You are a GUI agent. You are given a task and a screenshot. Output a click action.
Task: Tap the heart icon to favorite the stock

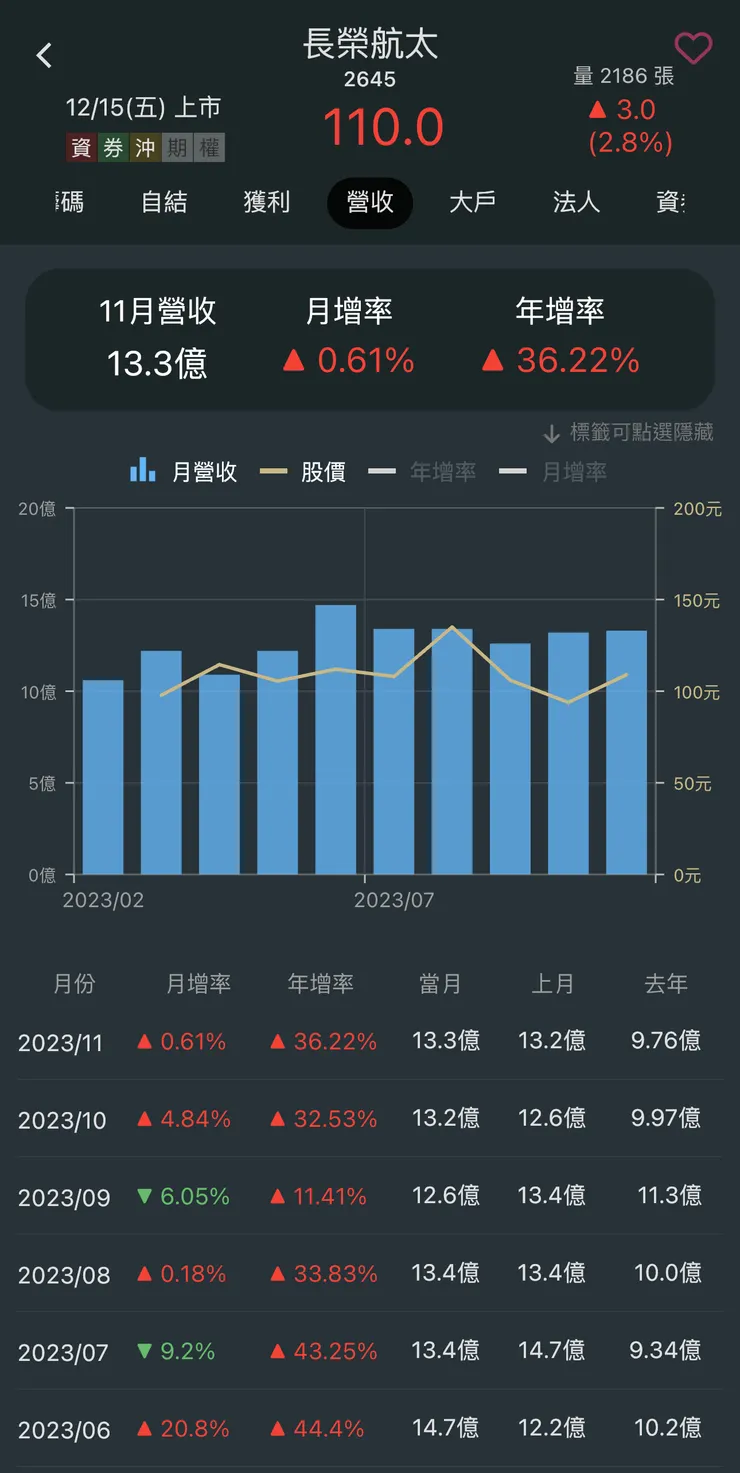click(x=694, y=48)
